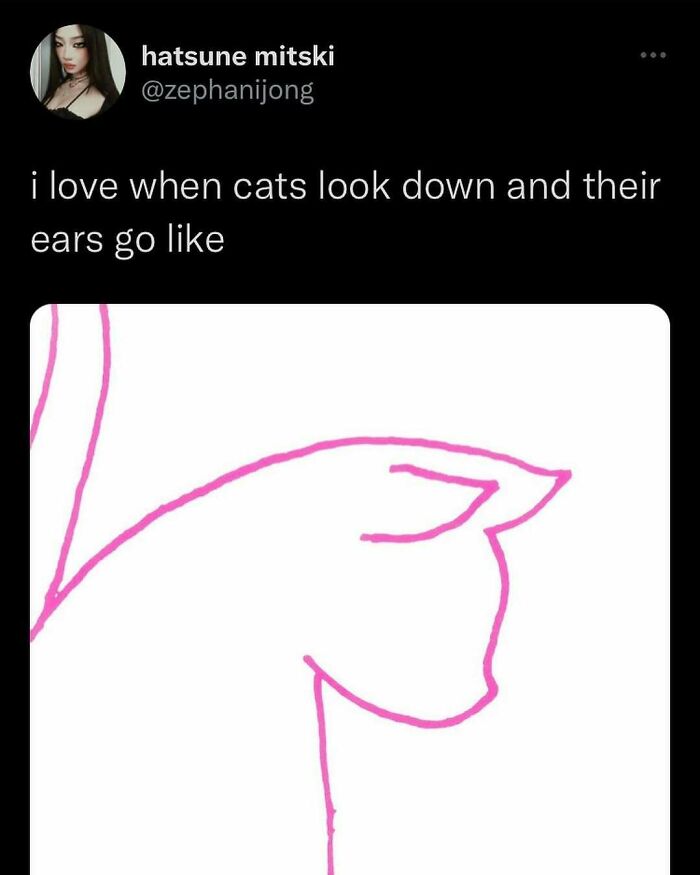Open the tweet's three-dot overflow menu
Viewport: 700px width, 875px height.
[x=653, y=58]
